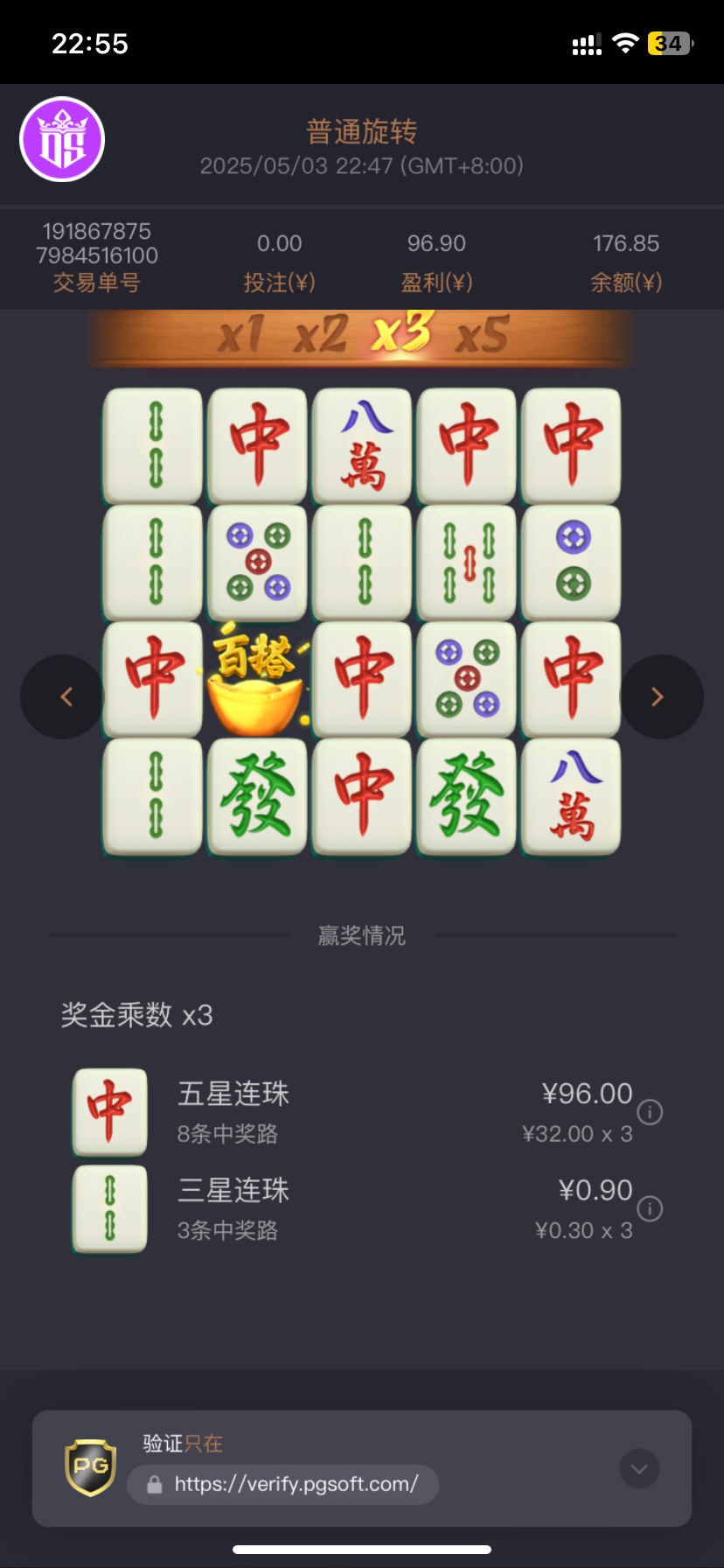Go to the previous spin result
This screenshot has width=724, height=1568.
63,696
